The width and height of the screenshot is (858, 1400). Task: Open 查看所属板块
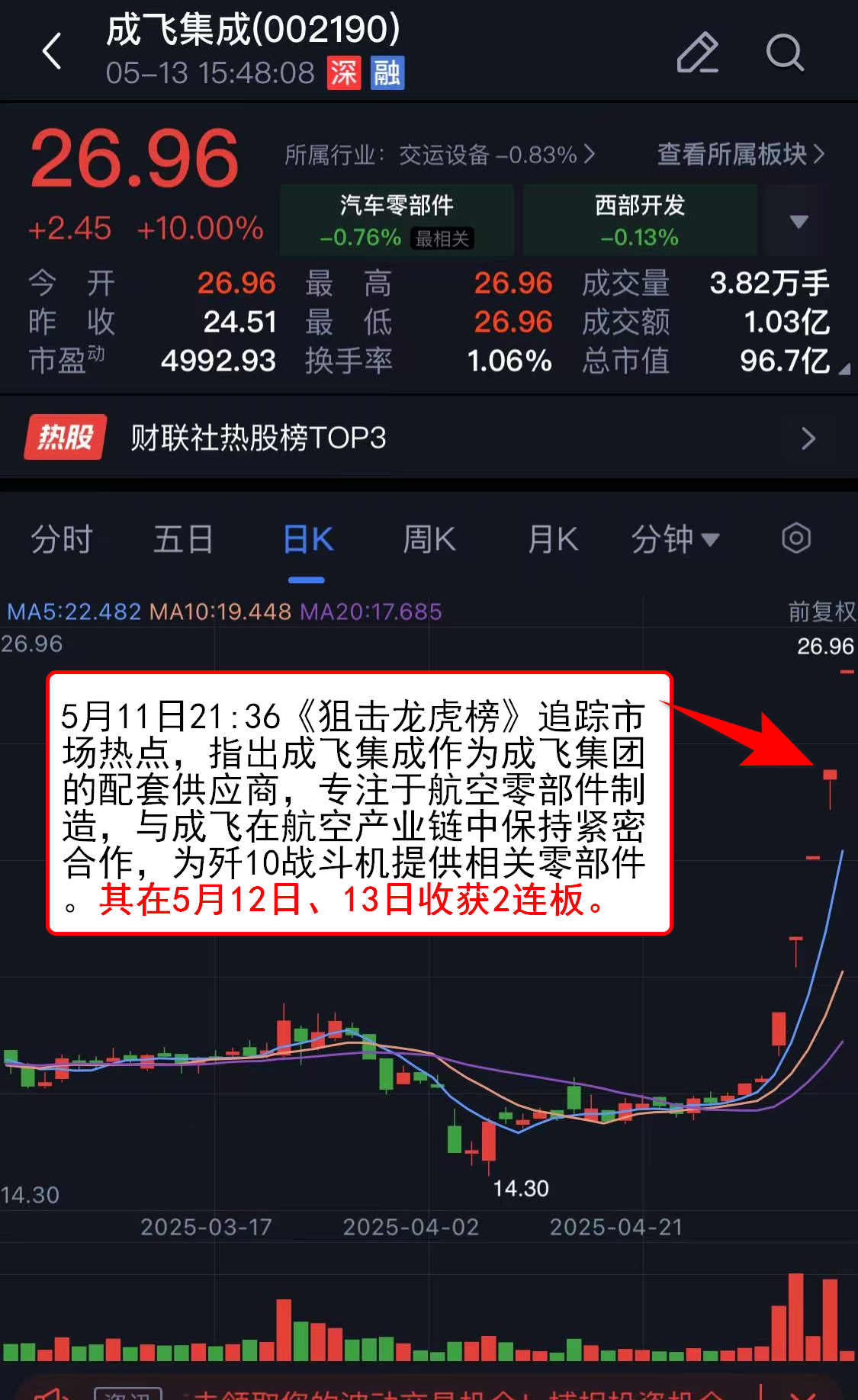[x=740, y=155]
